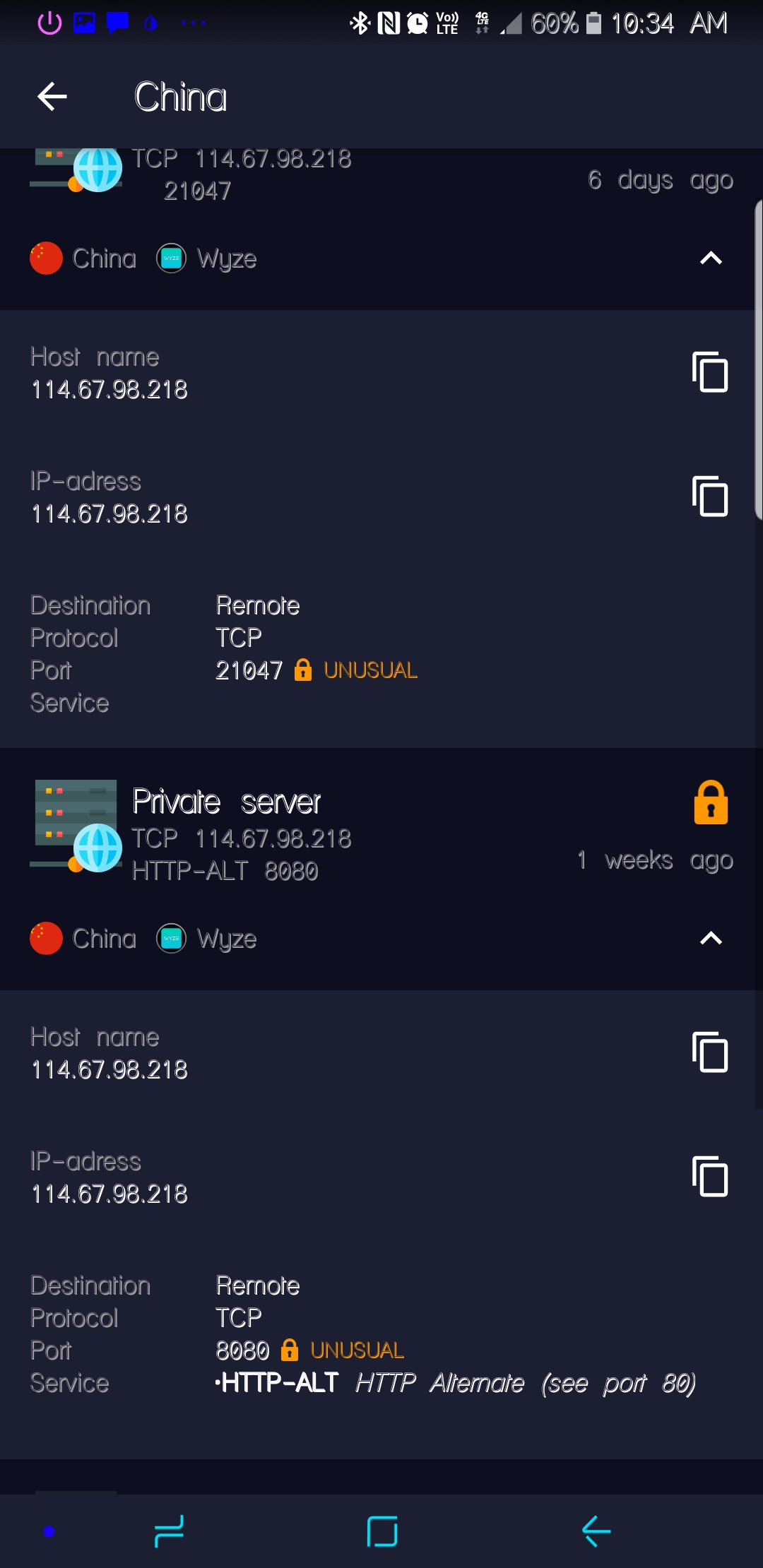Expand the China flag entry on top connection

coord(47,259)
